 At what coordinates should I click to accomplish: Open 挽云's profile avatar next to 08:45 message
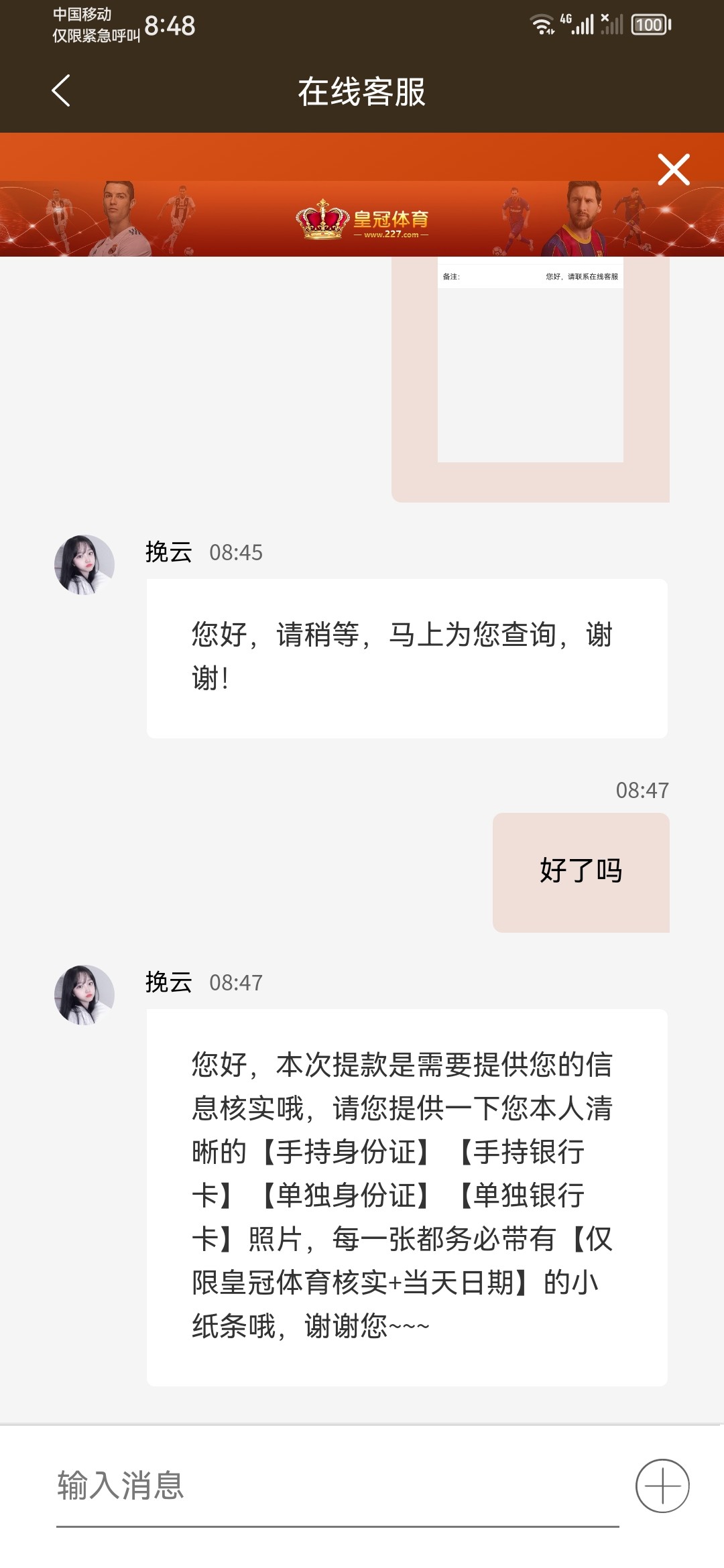click(85, 565)
